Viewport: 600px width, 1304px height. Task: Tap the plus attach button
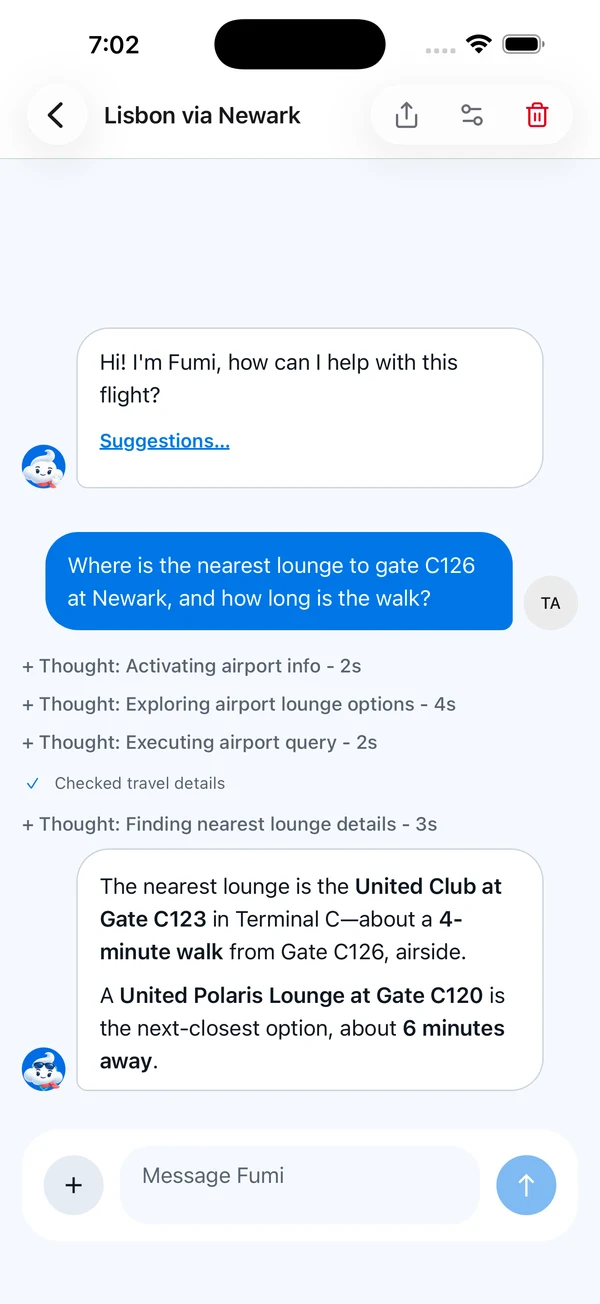(73, 1185)
